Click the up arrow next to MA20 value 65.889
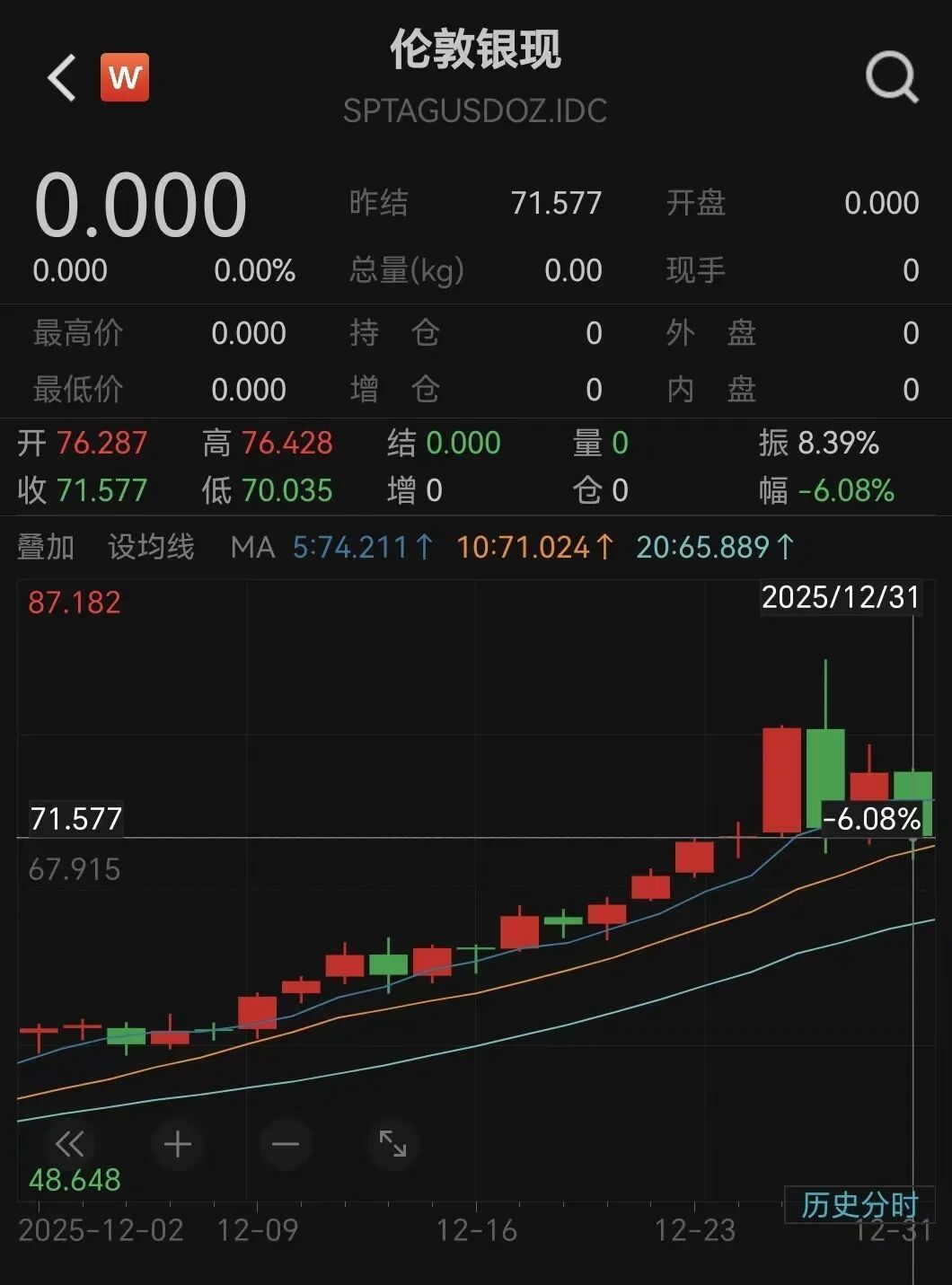Screen dimensions: 952x1285 click(783, 546)
